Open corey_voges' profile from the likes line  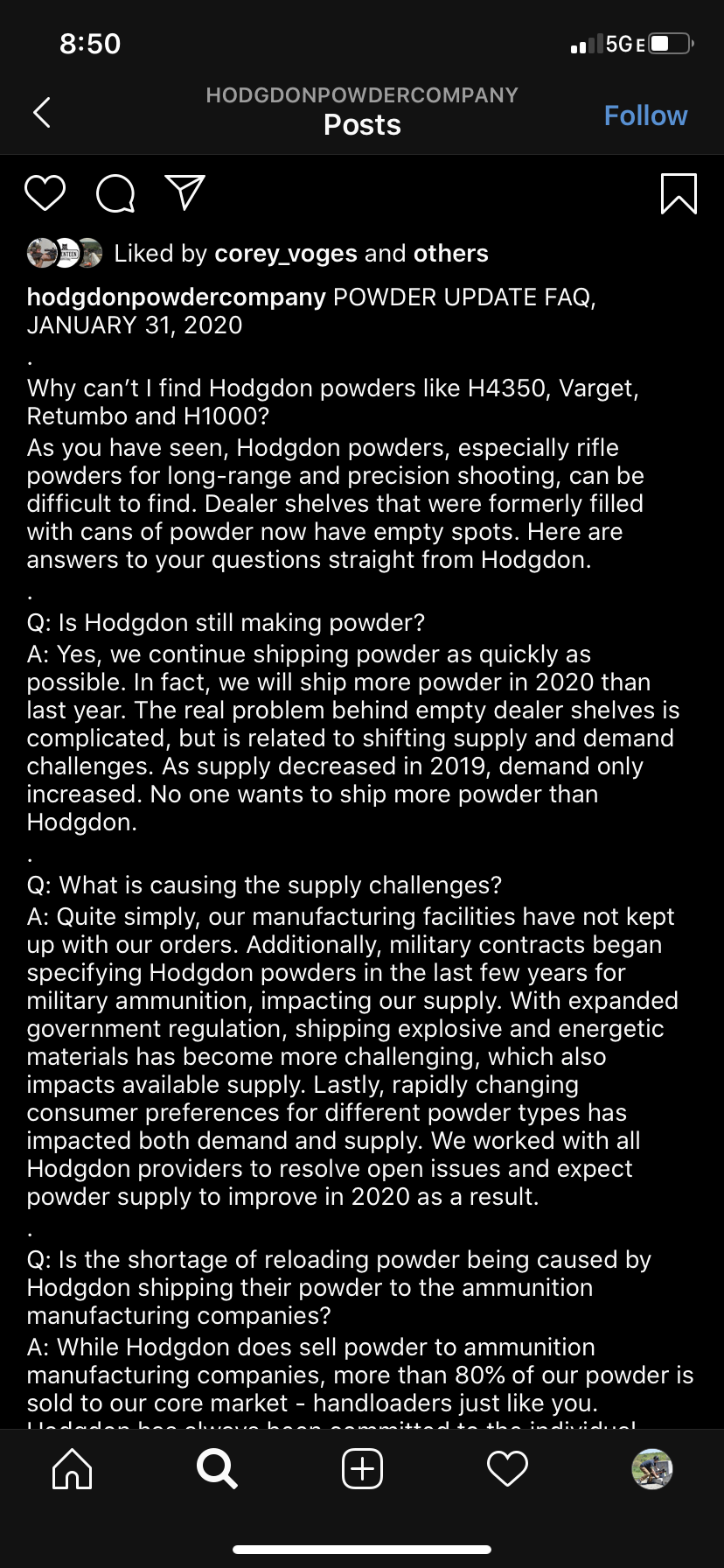(x=286, y=254)
